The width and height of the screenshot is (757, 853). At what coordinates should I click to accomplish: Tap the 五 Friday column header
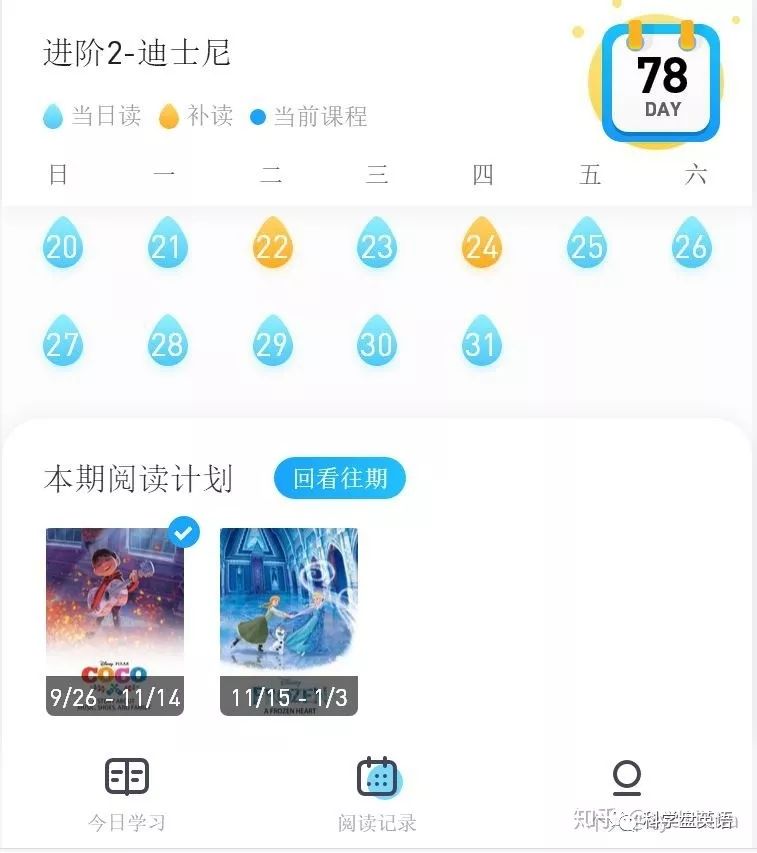pyautogui.click(x=590, y=174)
